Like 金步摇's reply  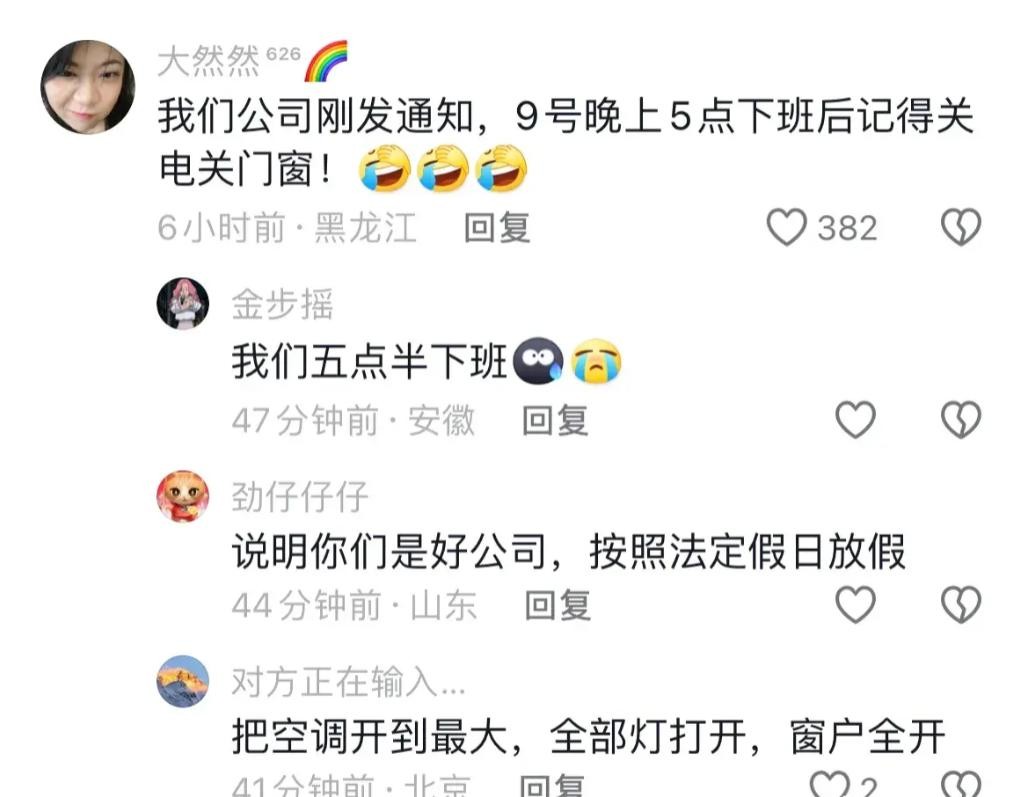point(855,420)
